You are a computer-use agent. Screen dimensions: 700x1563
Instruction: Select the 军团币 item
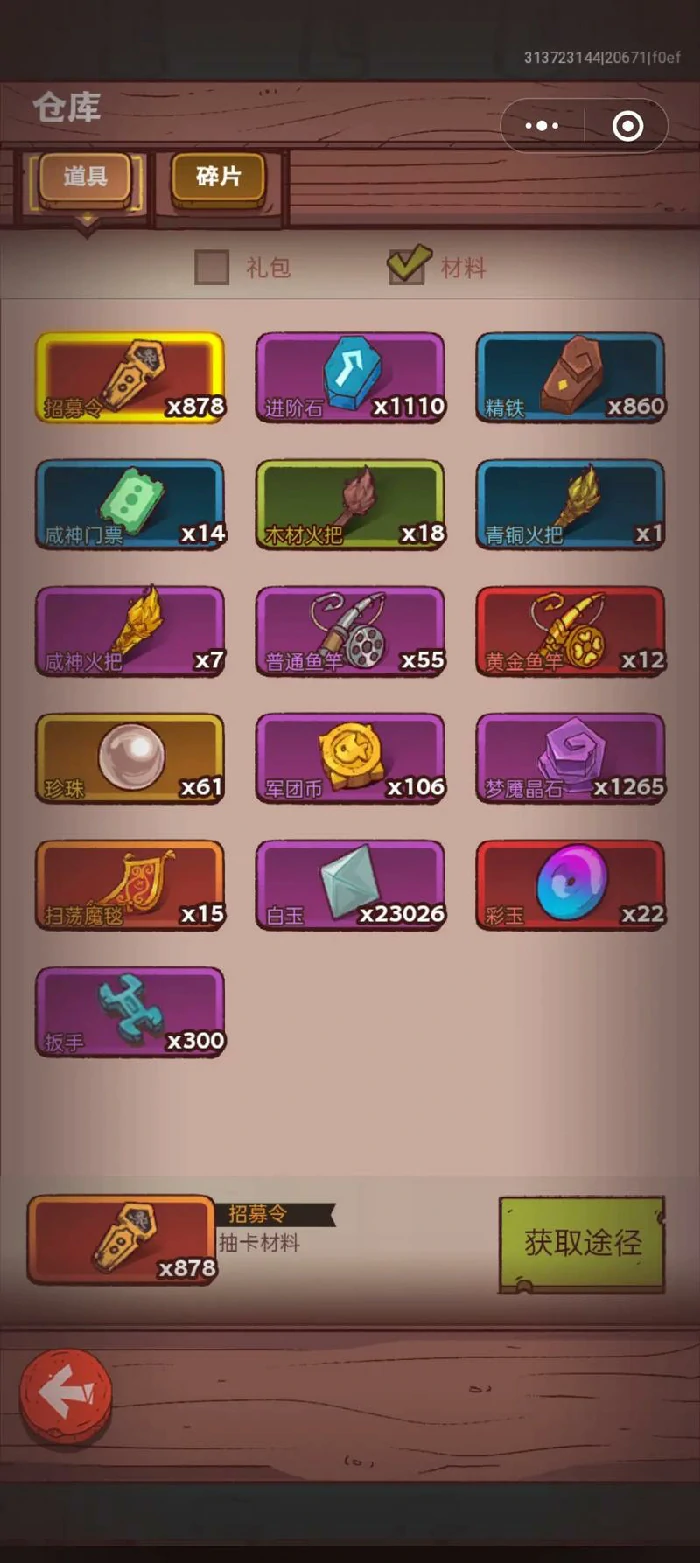coord(350,758)
